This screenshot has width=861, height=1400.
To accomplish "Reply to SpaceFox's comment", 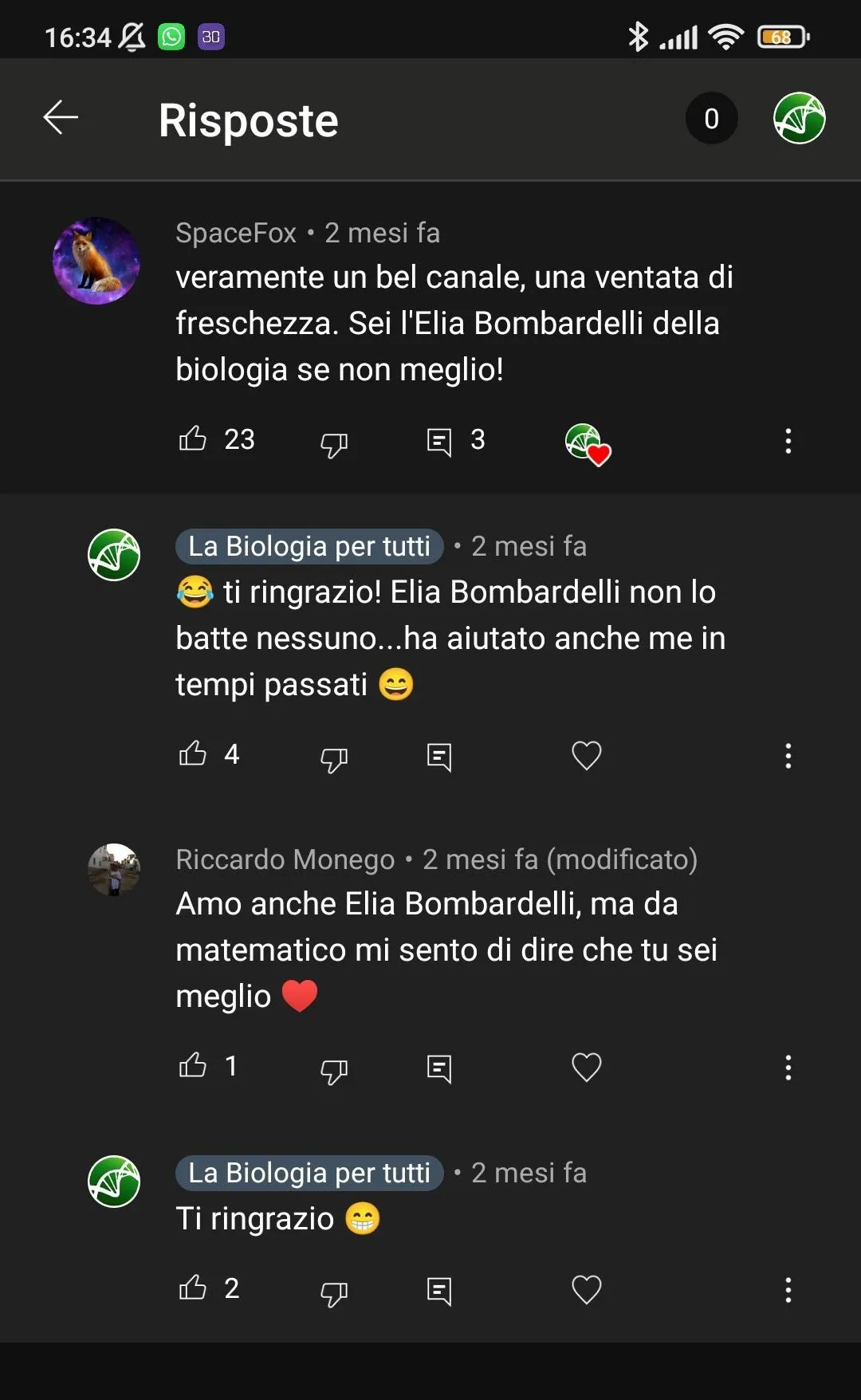I will click(x=439, y=441).
